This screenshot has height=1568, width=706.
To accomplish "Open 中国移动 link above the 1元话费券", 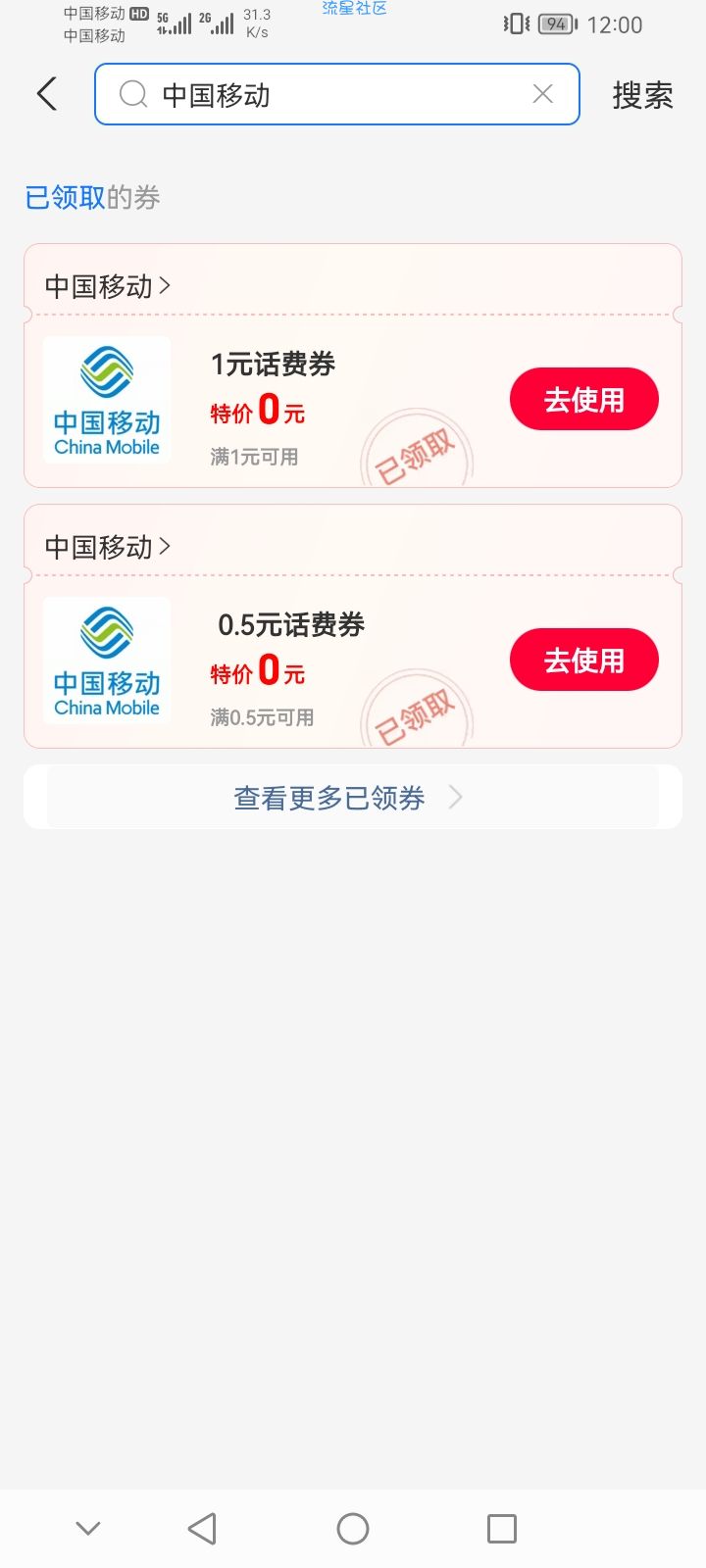I will point(108,286).
